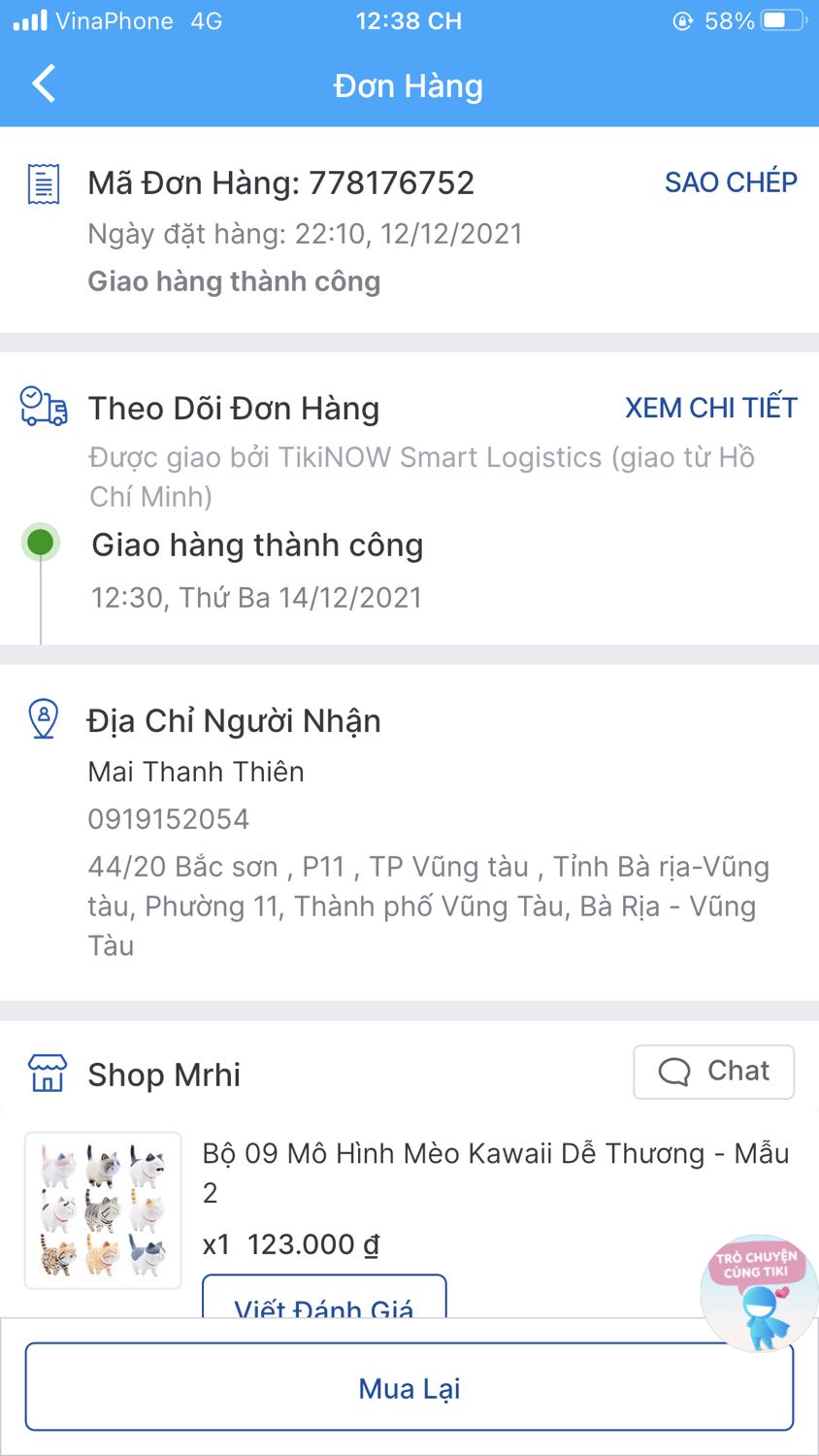
Task: Click the Chat button for Shop Mrhi
Action: (713, 1072)
